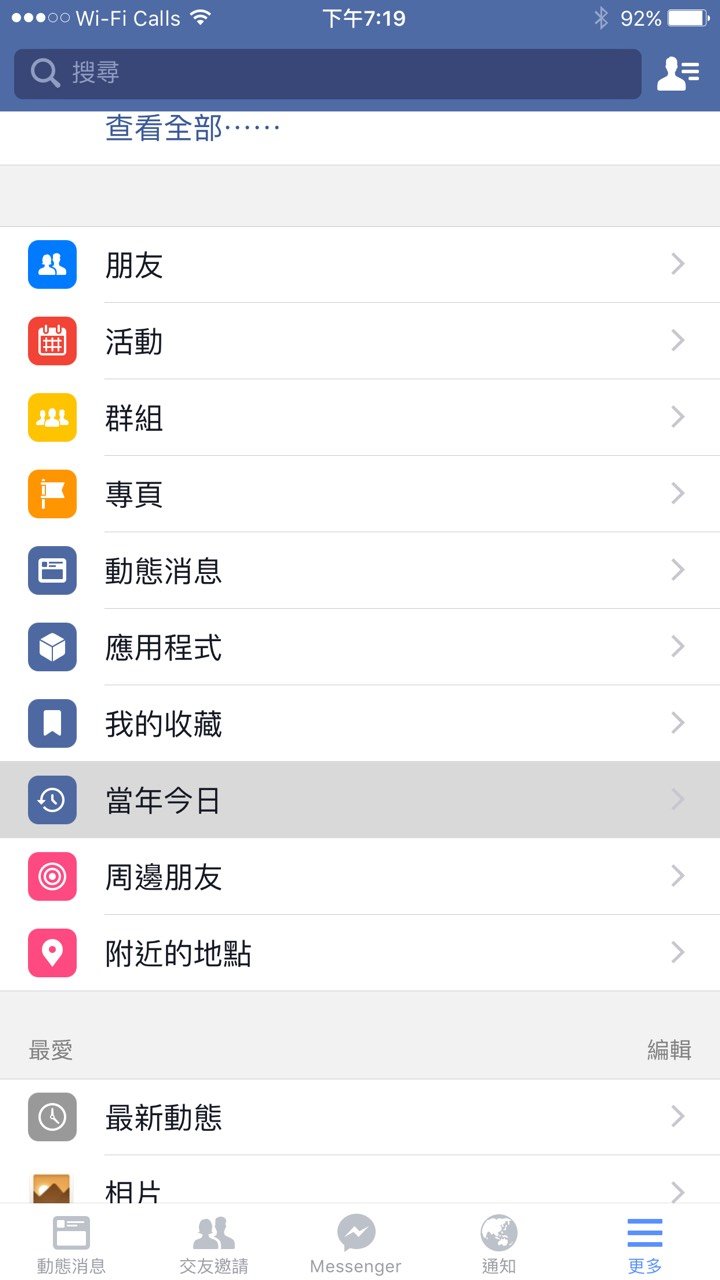
Task: Go to 群組 groups
Action: click(x=360, y=418)
